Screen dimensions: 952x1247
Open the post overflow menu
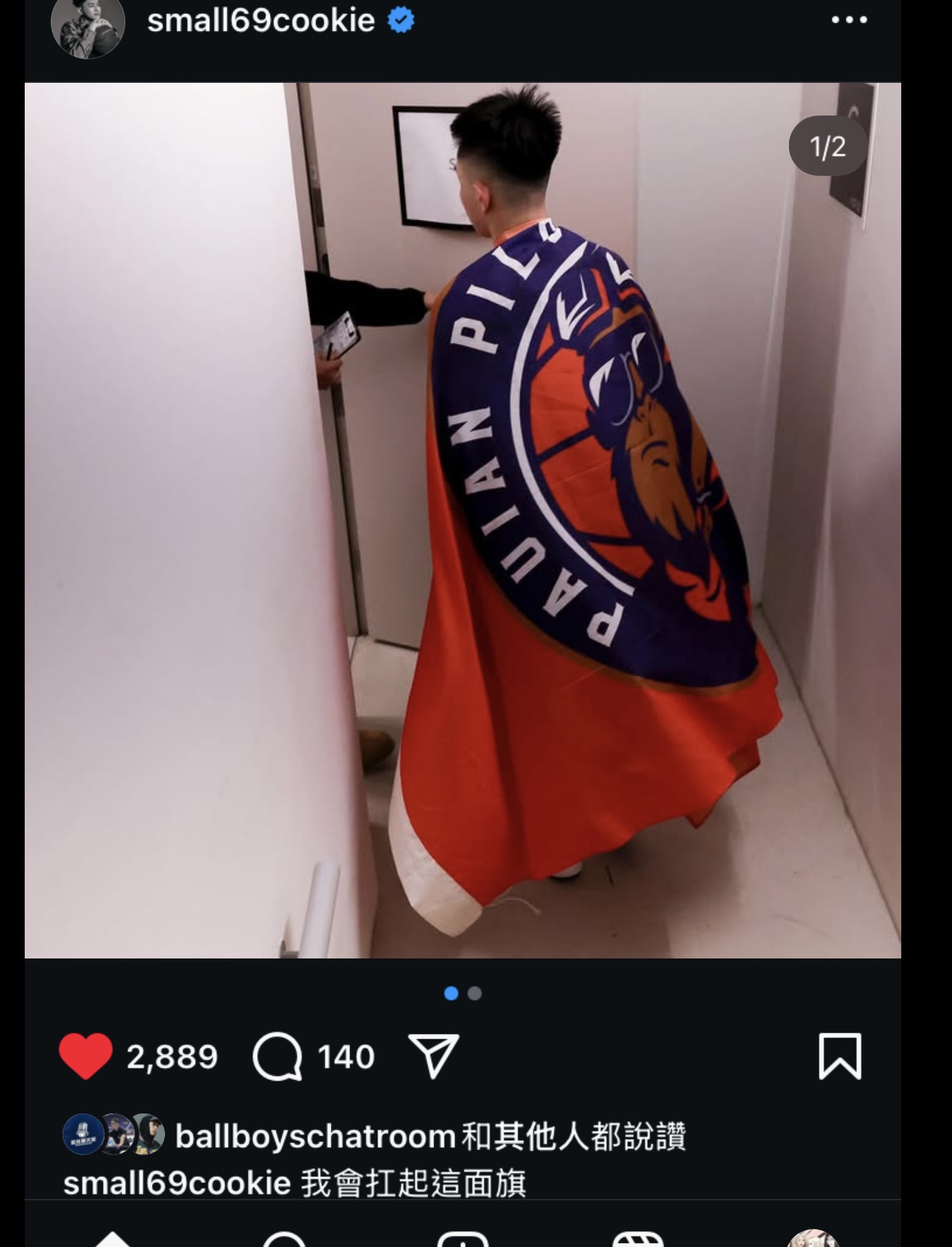(849, 20)
